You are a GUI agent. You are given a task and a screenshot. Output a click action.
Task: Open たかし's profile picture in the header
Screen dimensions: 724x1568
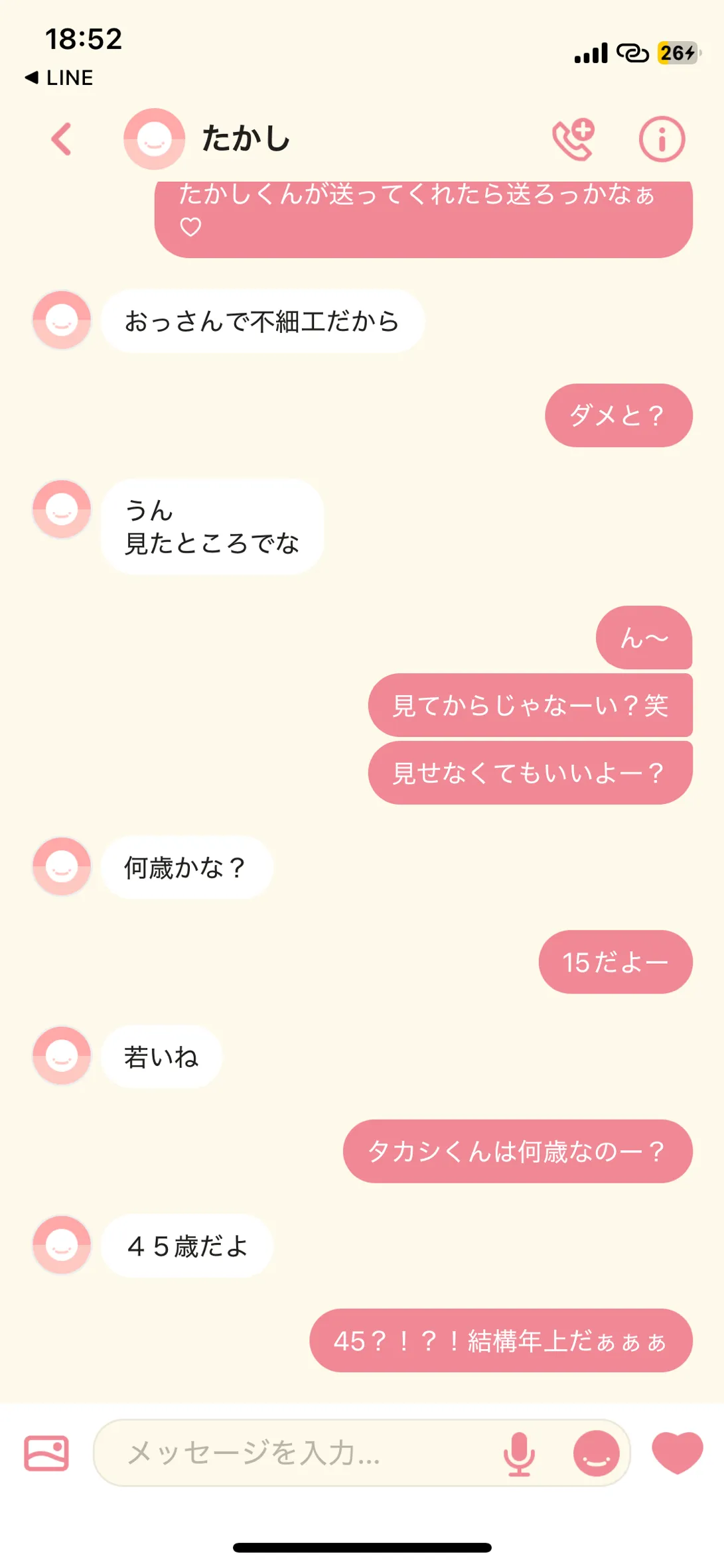click(x=154, y=139)
